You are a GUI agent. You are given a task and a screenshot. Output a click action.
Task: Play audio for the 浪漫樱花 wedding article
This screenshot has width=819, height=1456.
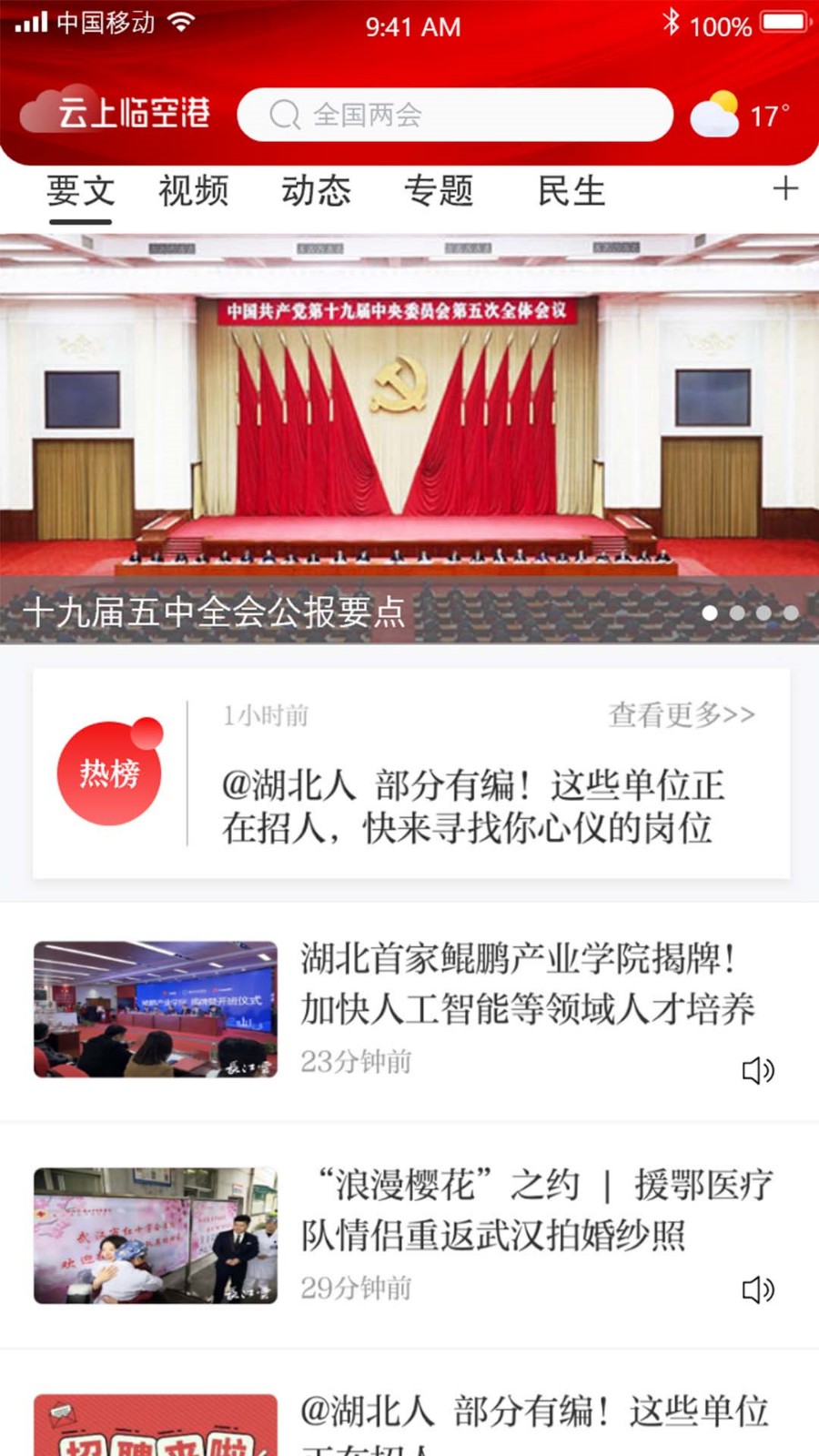point(758,1289)
